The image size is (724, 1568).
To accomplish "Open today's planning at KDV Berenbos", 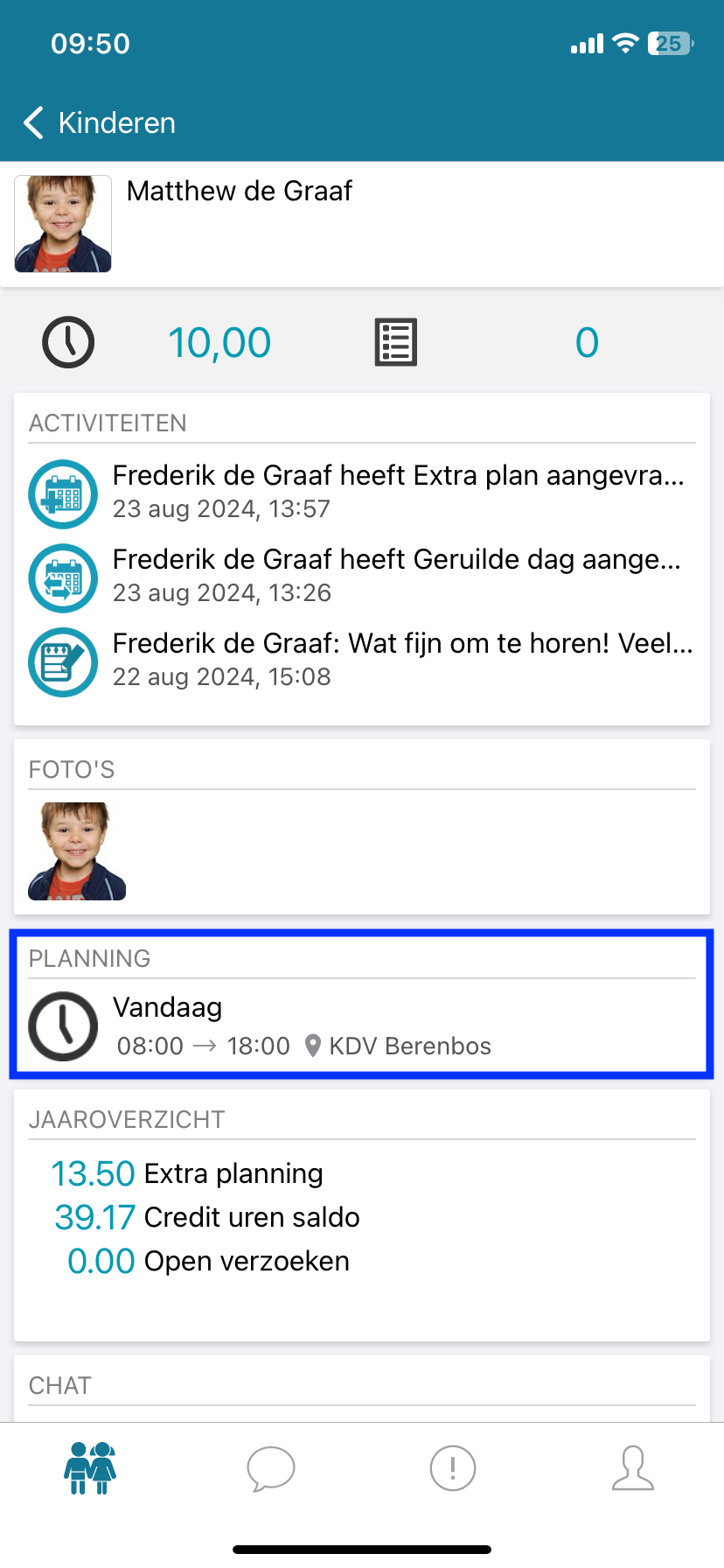I will tap(360, 1025).
